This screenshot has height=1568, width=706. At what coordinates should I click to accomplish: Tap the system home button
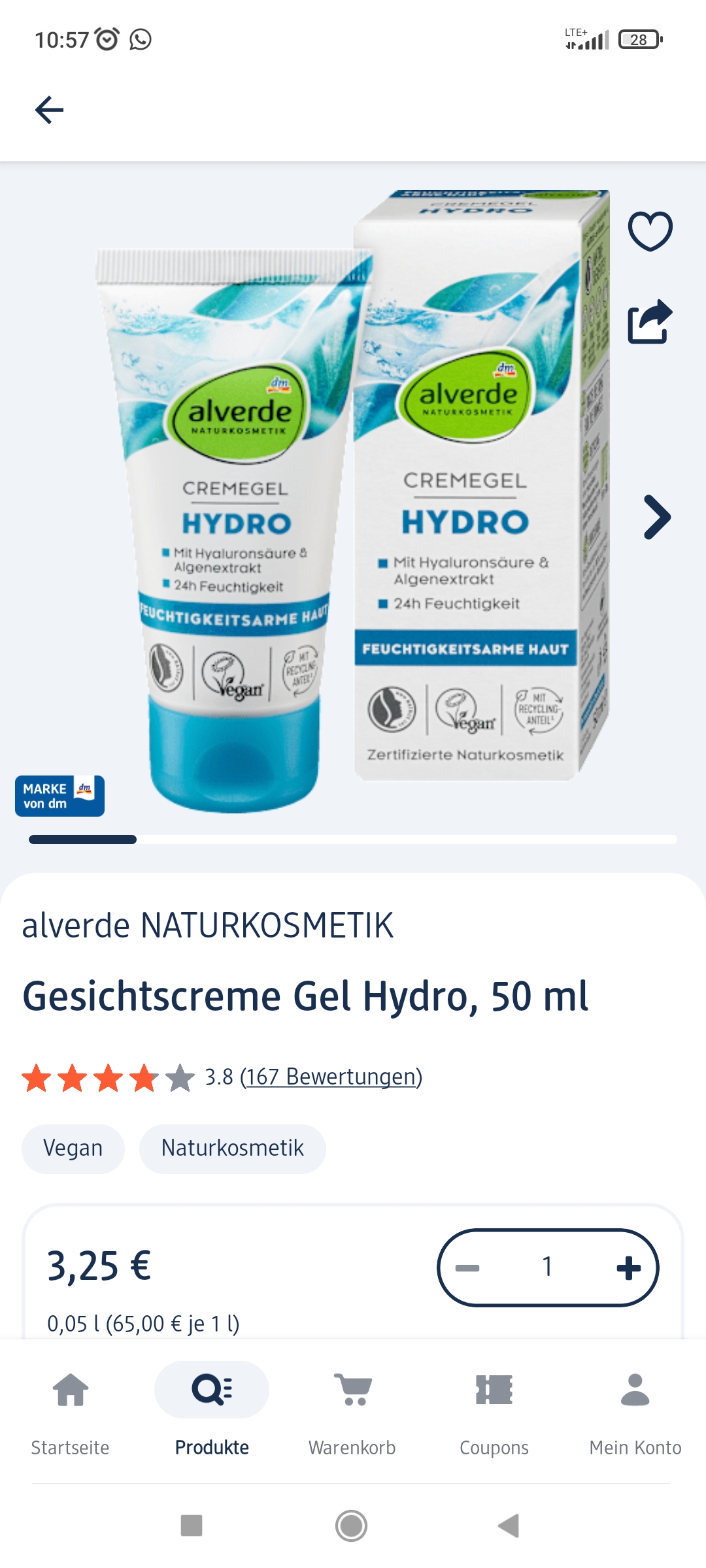pyautogui.click(x=351, y=1526)
